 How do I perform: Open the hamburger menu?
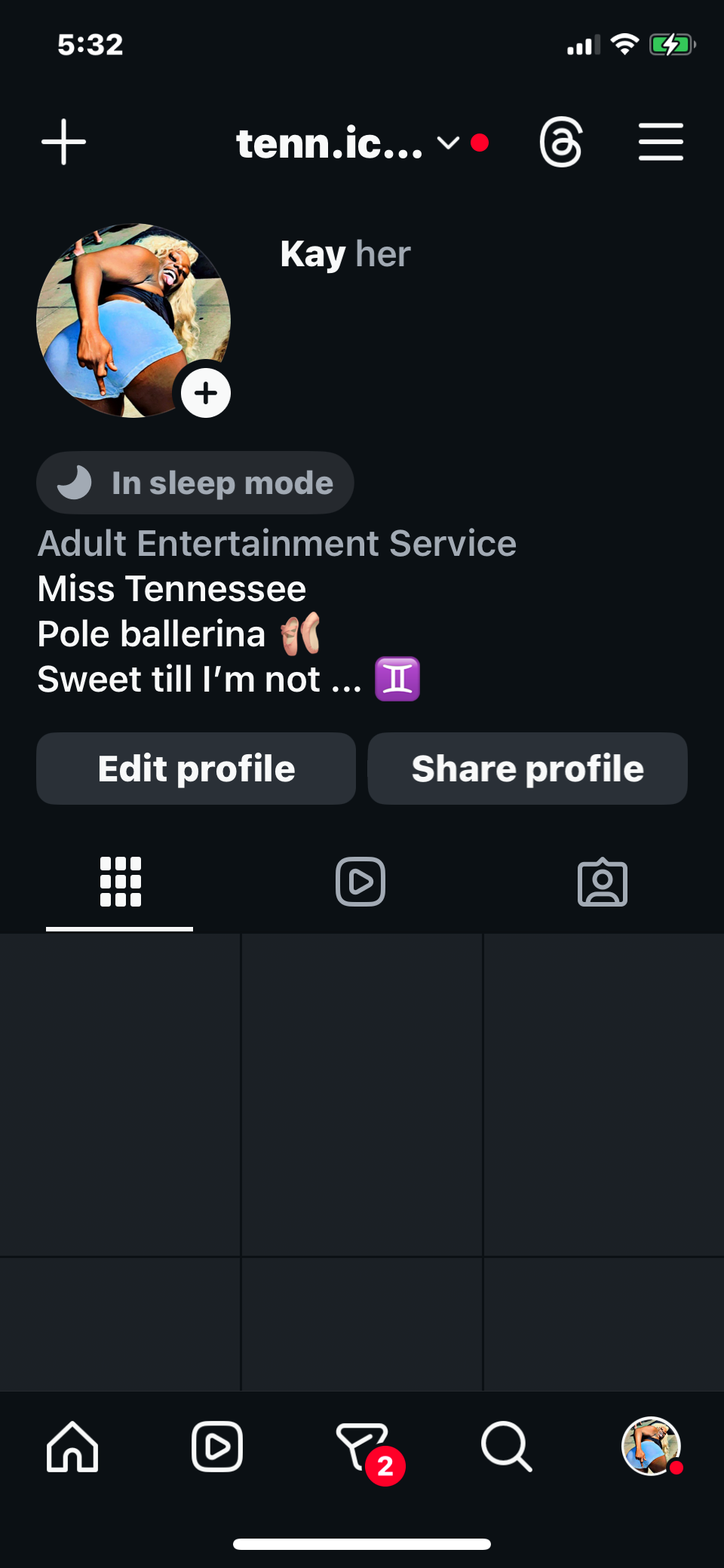pos(661,142)
